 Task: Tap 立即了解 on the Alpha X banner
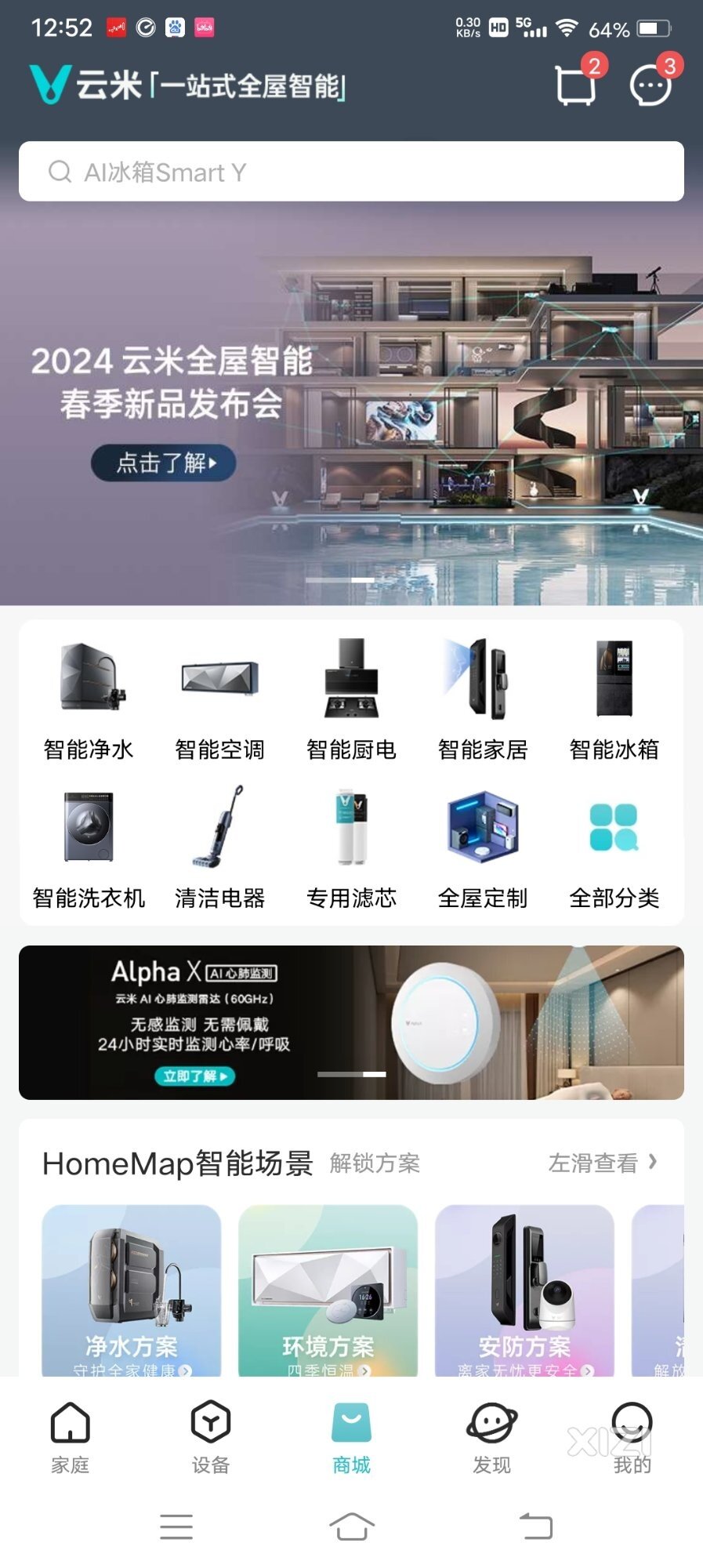pos(194,1076)
